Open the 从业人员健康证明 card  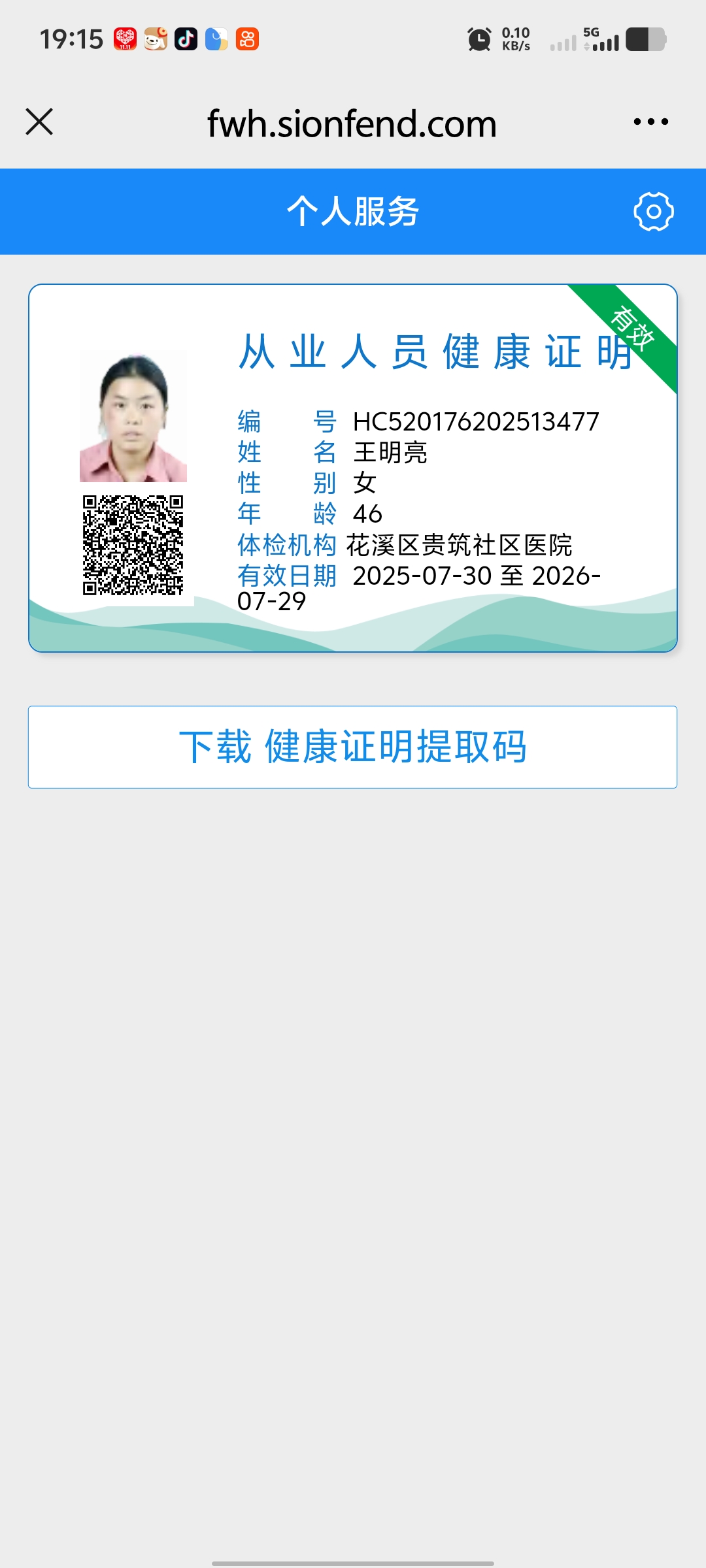point(352,468)
